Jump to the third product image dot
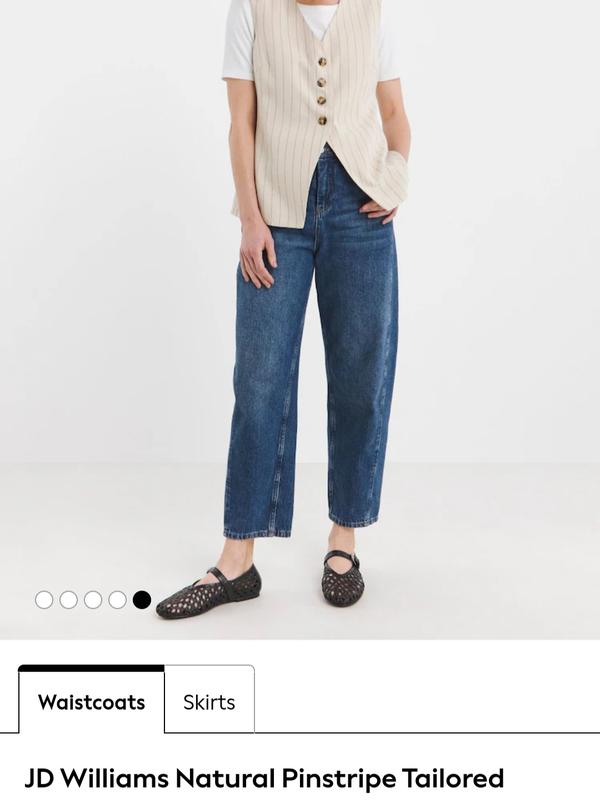Image resolution: width=600 pixels, height=800 pixels. click(93, 600)
